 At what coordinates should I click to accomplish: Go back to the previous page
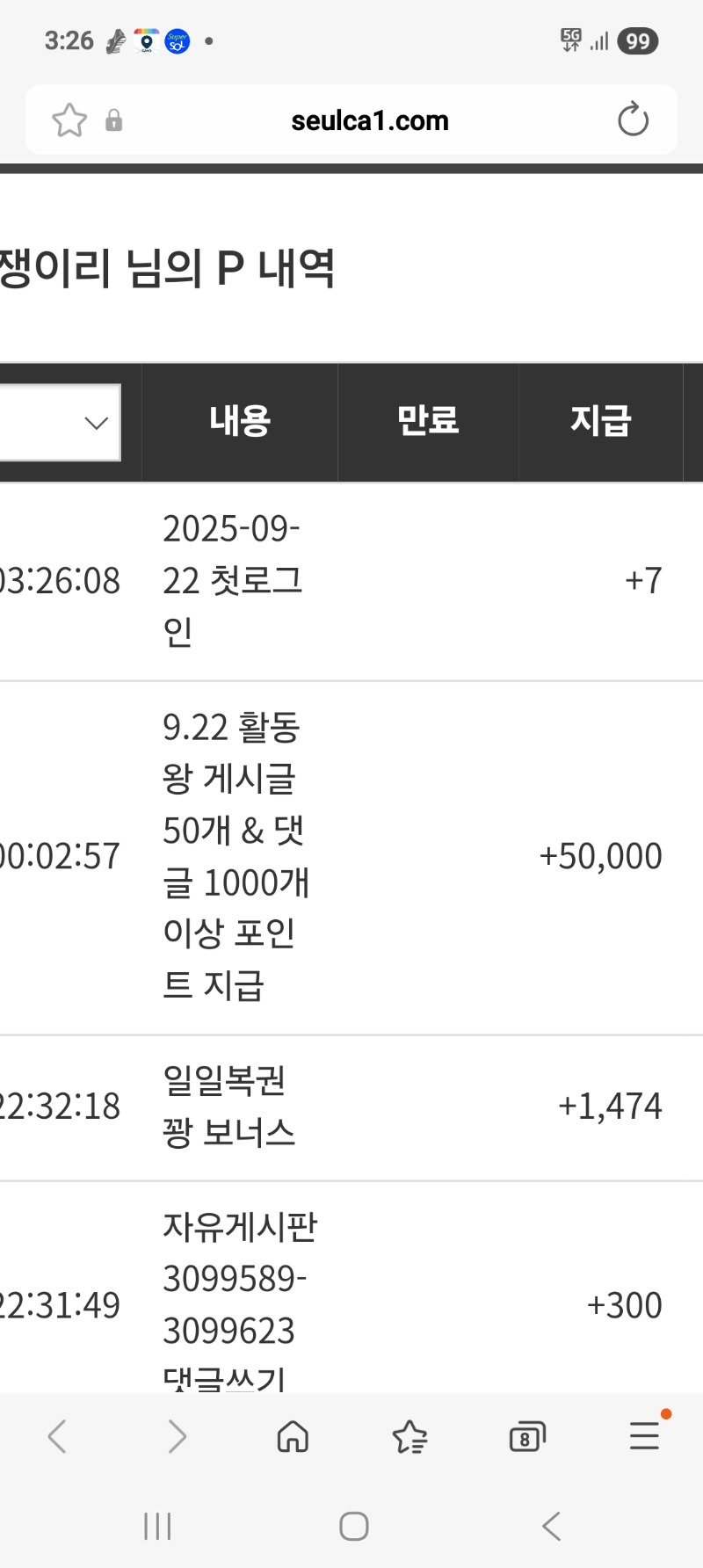57,1437
